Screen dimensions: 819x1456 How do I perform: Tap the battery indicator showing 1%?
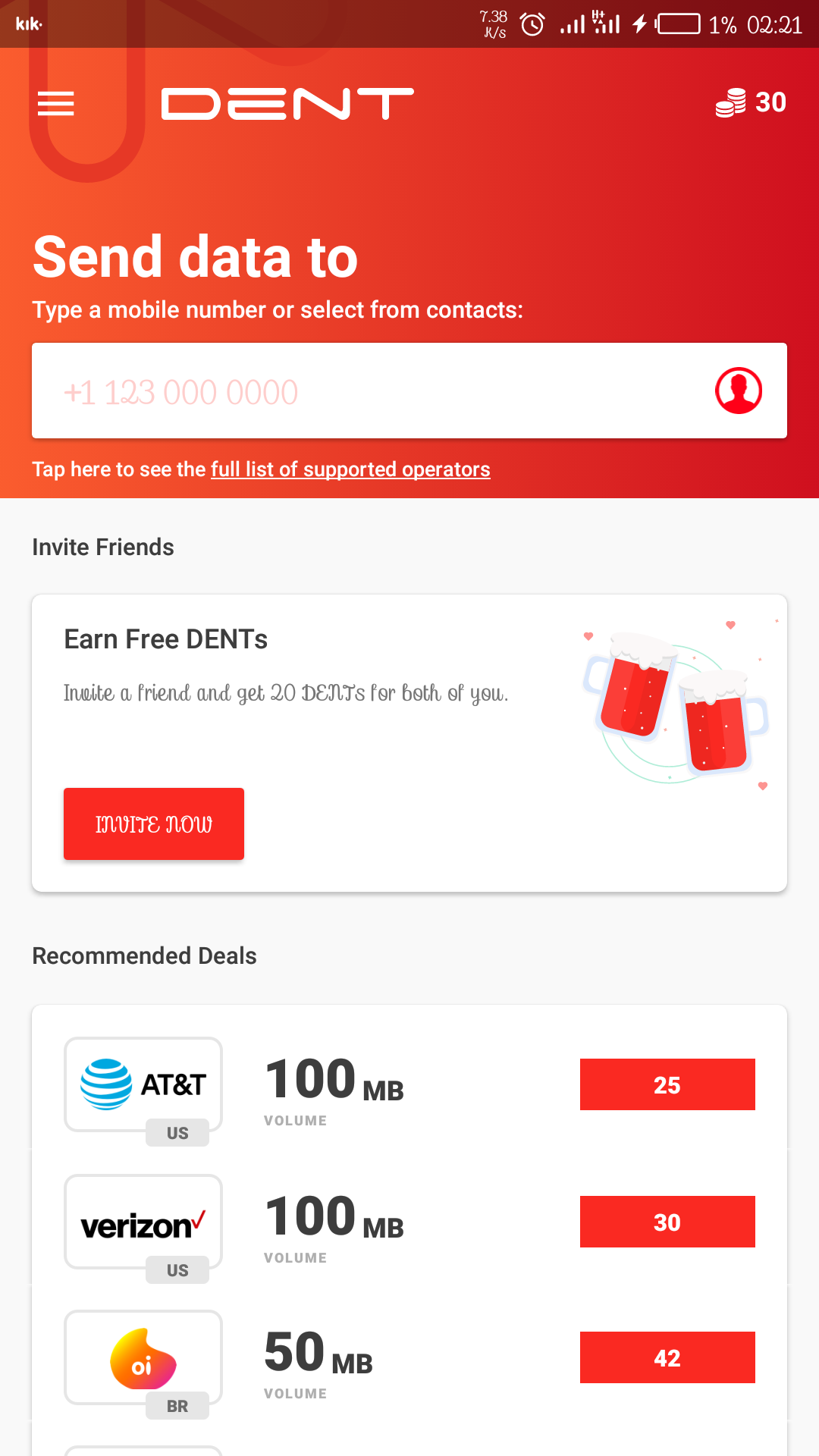tap(679, 24)
